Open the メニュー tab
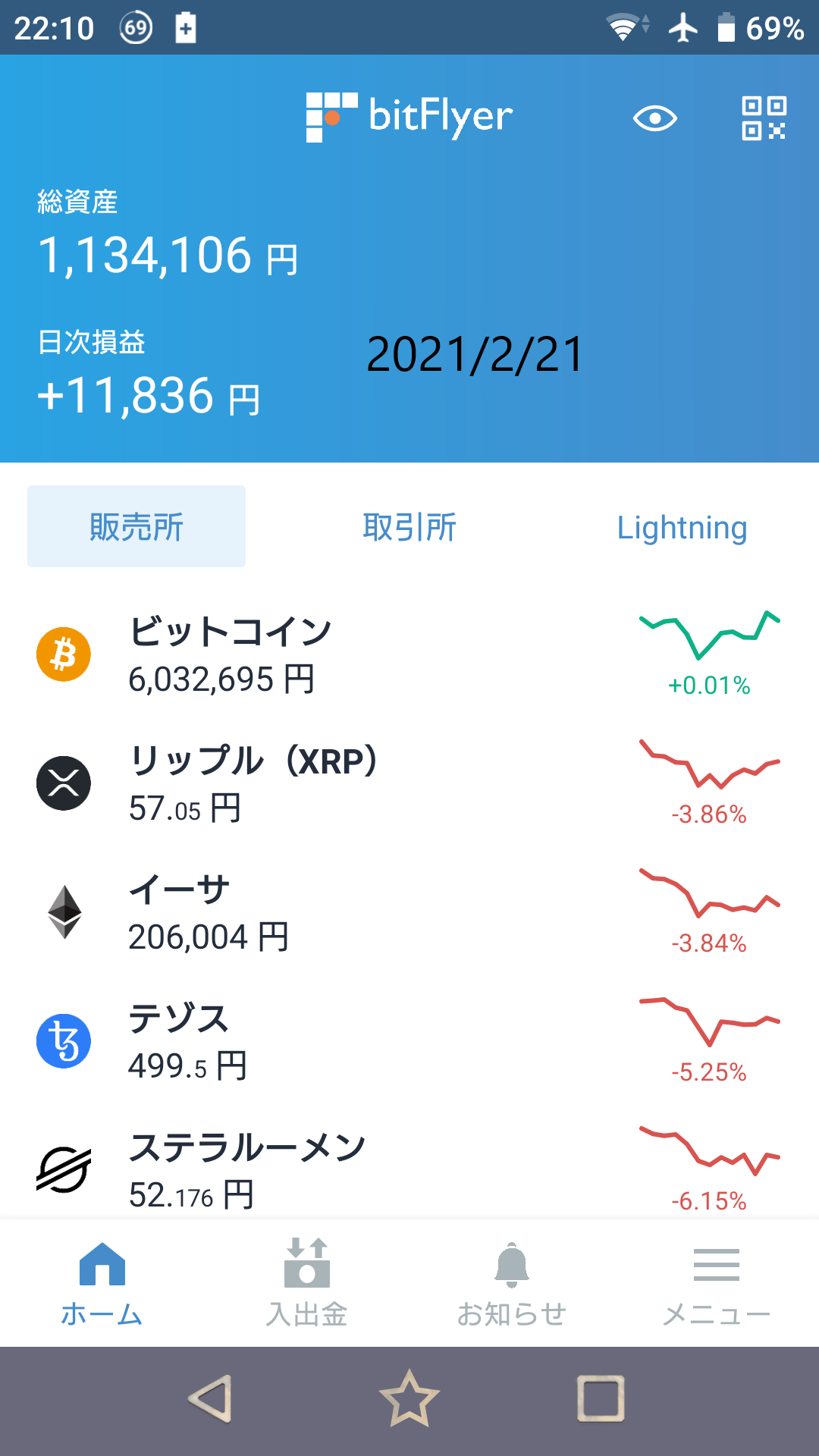819x1456 pixels. click(x=717, y=1282)
